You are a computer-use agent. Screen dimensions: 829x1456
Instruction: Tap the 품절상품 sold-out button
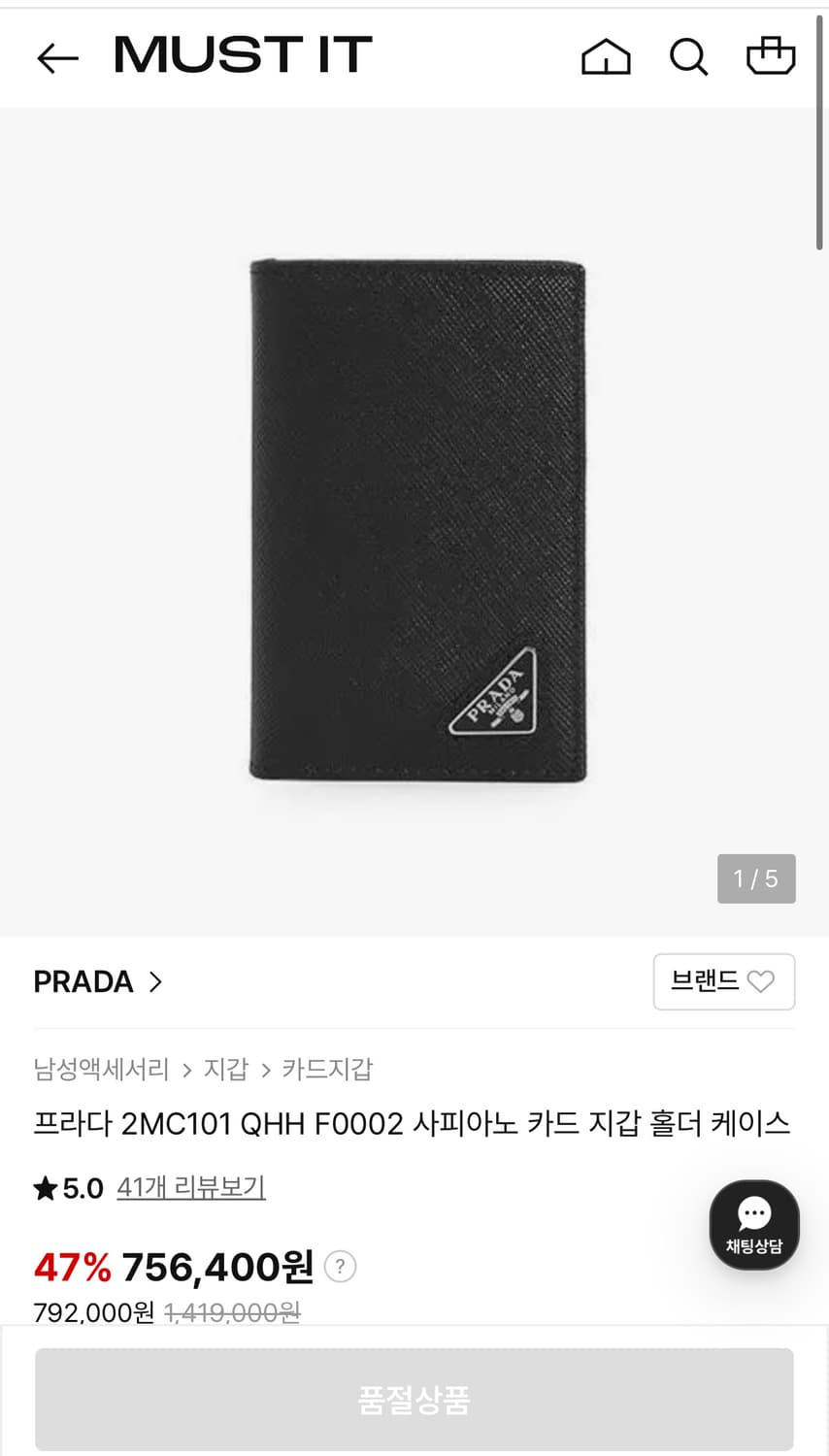click(x=414, y=1399)
